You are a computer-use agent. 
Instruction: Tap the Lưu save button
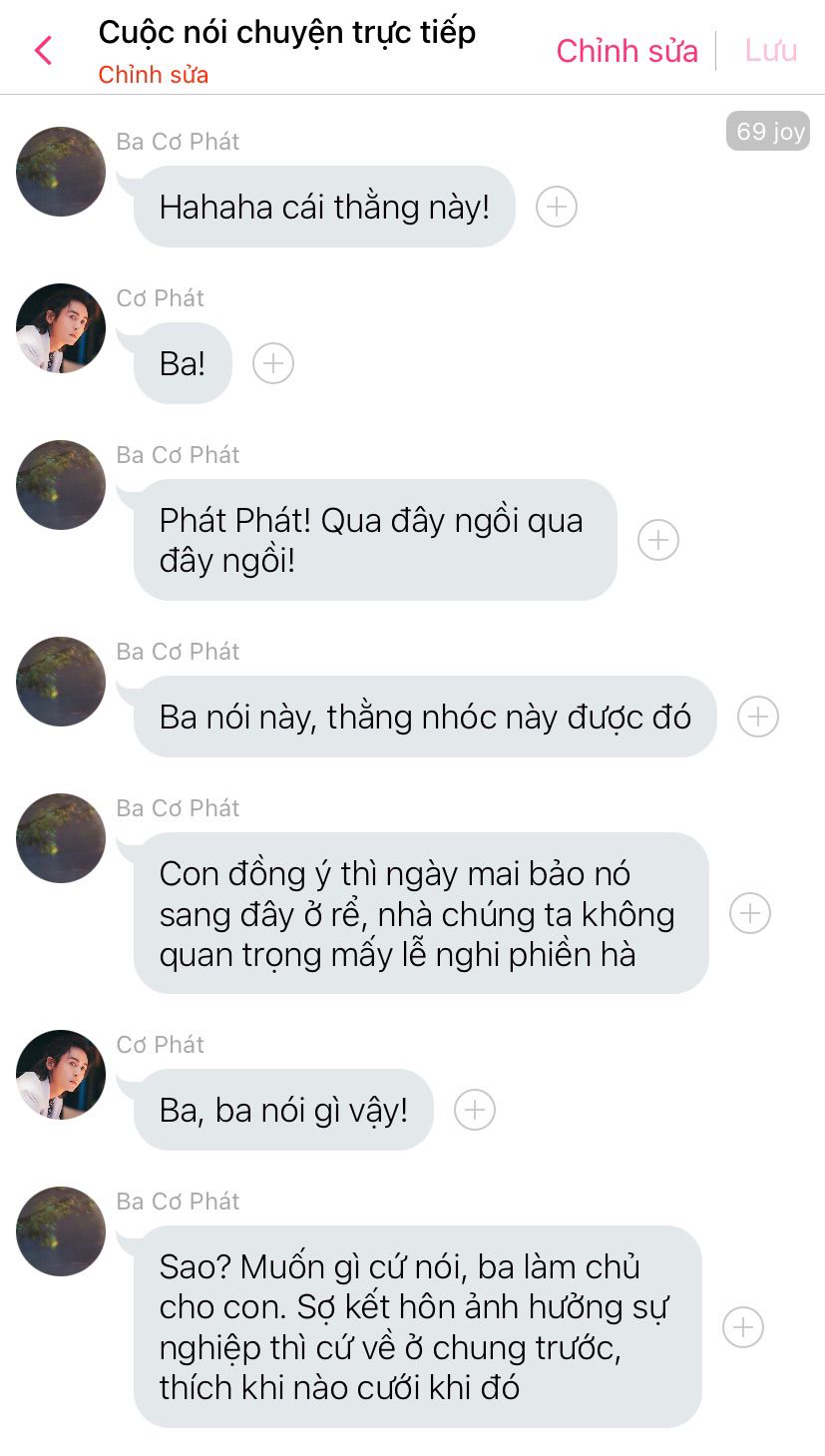(x=771, y=50)
